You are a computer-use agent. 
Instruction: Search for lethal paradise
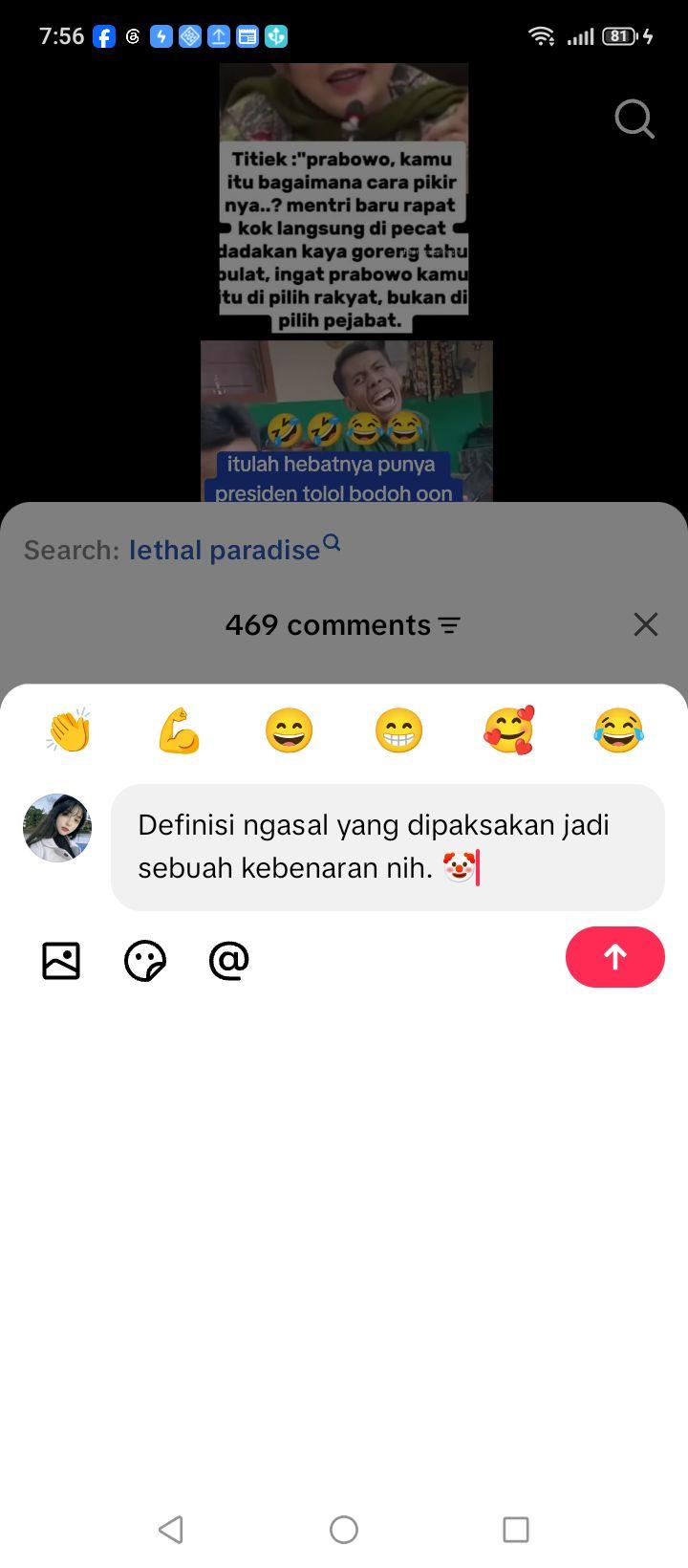click(x=234, y=549)
